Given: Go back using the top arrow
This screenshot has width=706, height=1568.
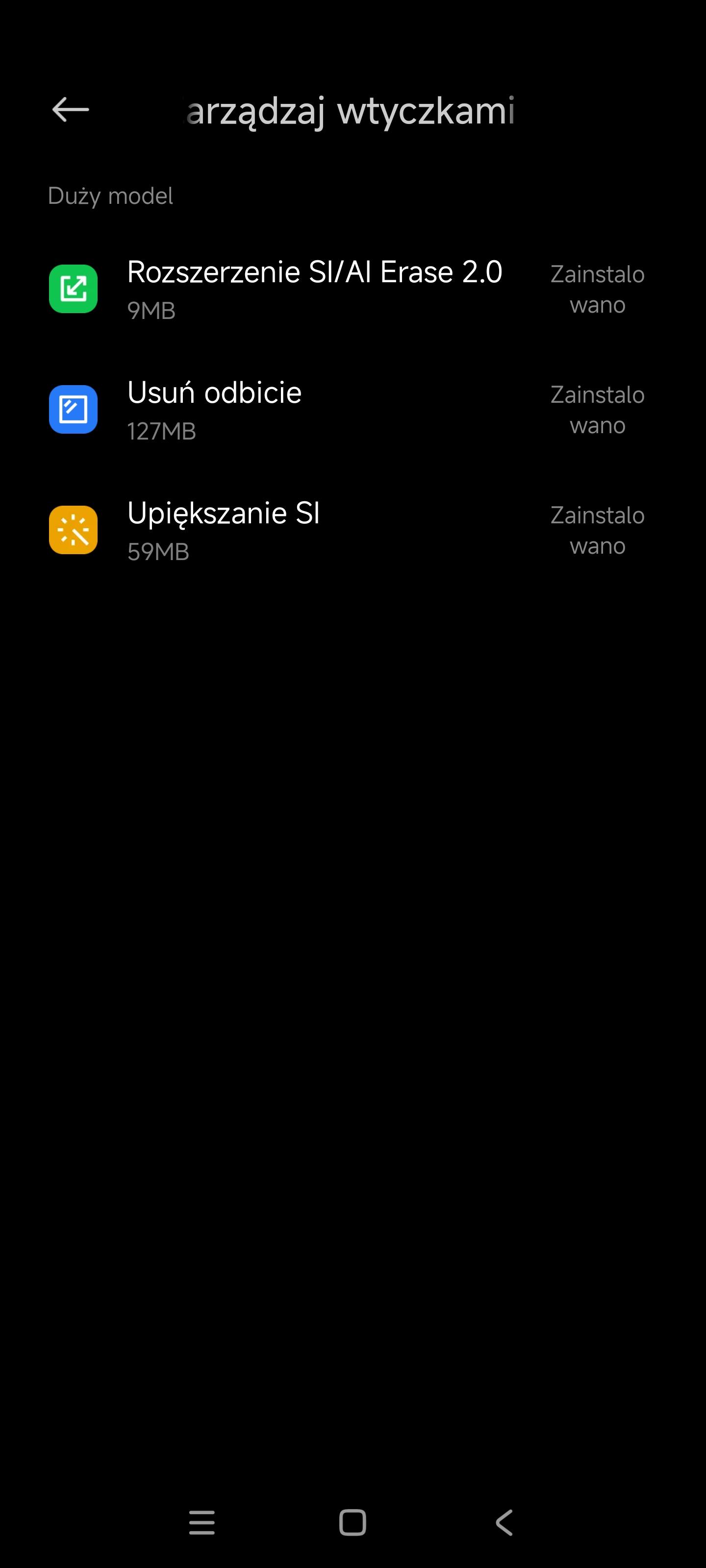Looking at the screenshot, I should click(71, 110).
